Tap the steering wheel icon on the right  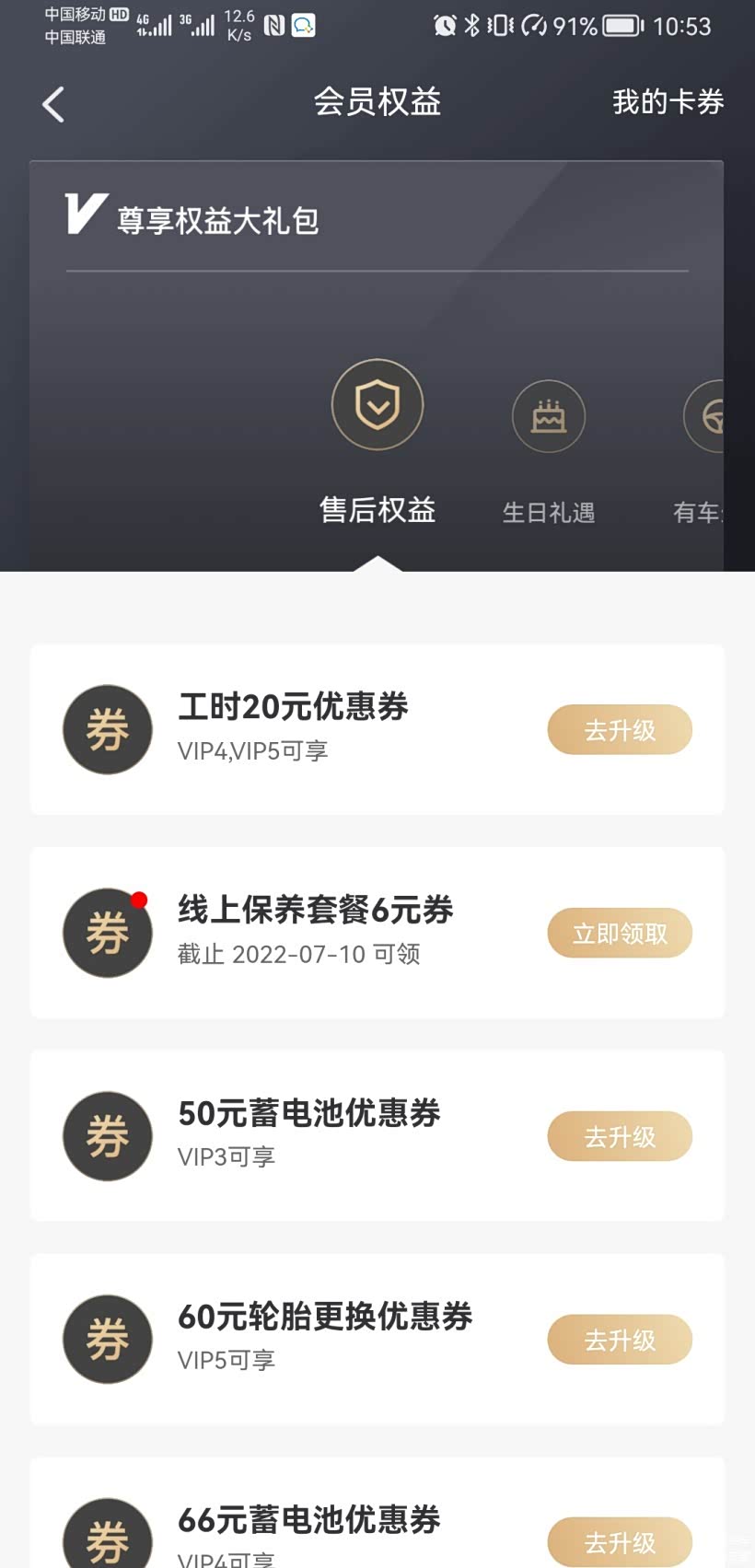(714, 416)
